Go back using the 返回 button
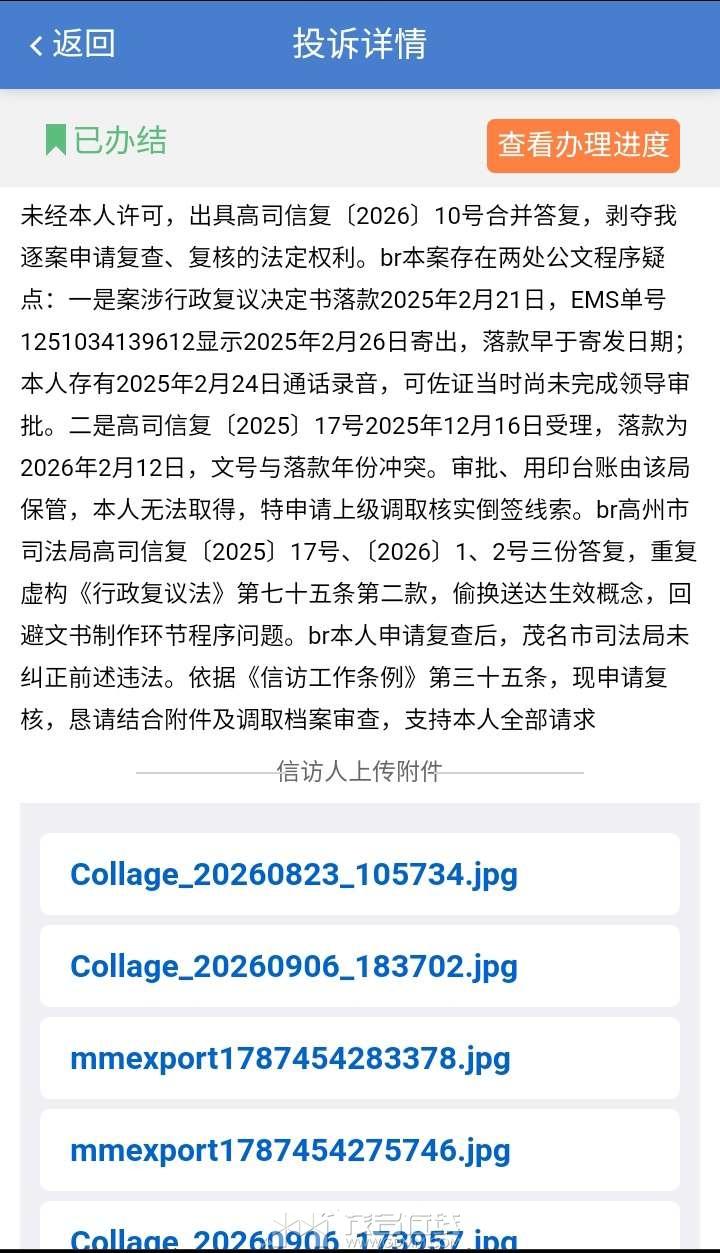The height and width of the screenshot is (1253, 720). (x=72, y=44)
